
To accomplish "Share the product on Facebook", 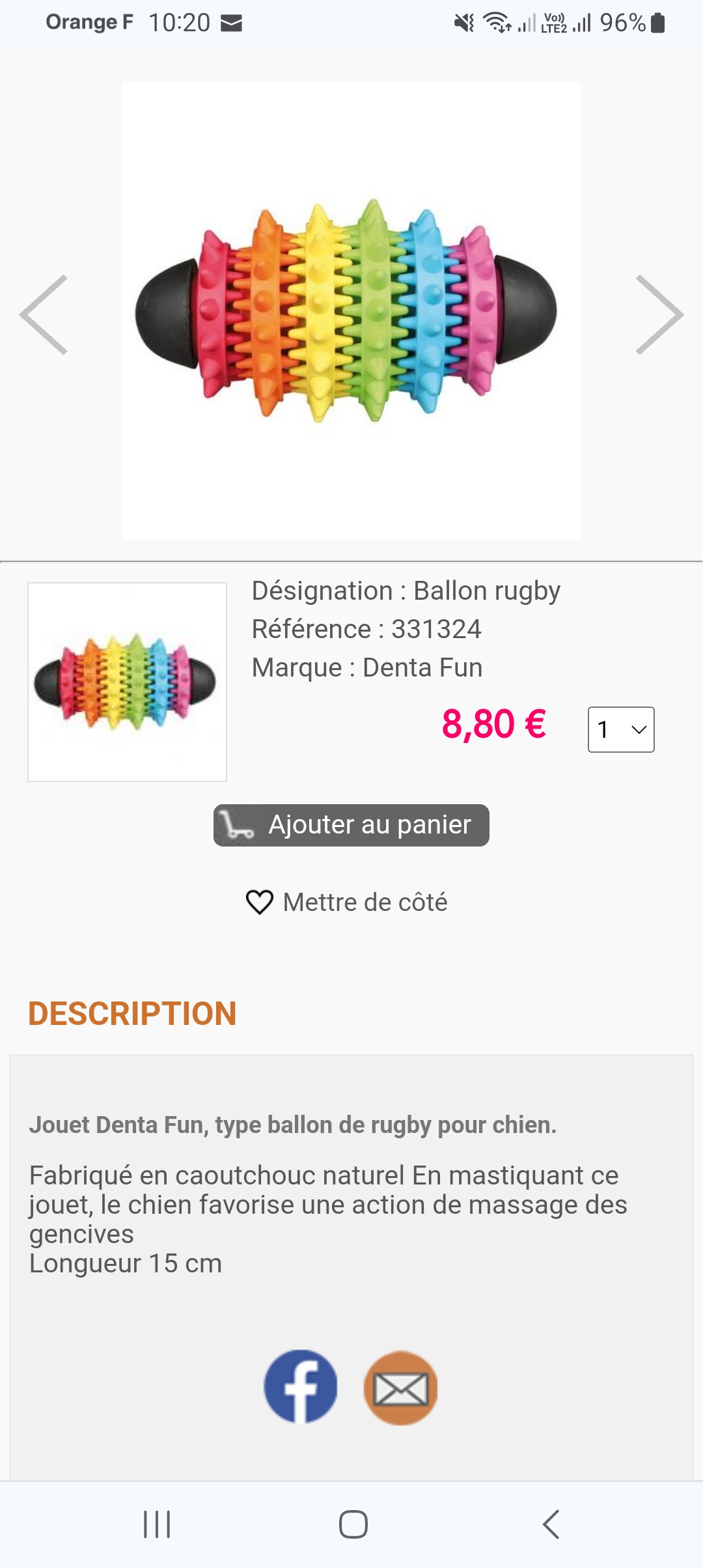I will (x=301, y=1386).
